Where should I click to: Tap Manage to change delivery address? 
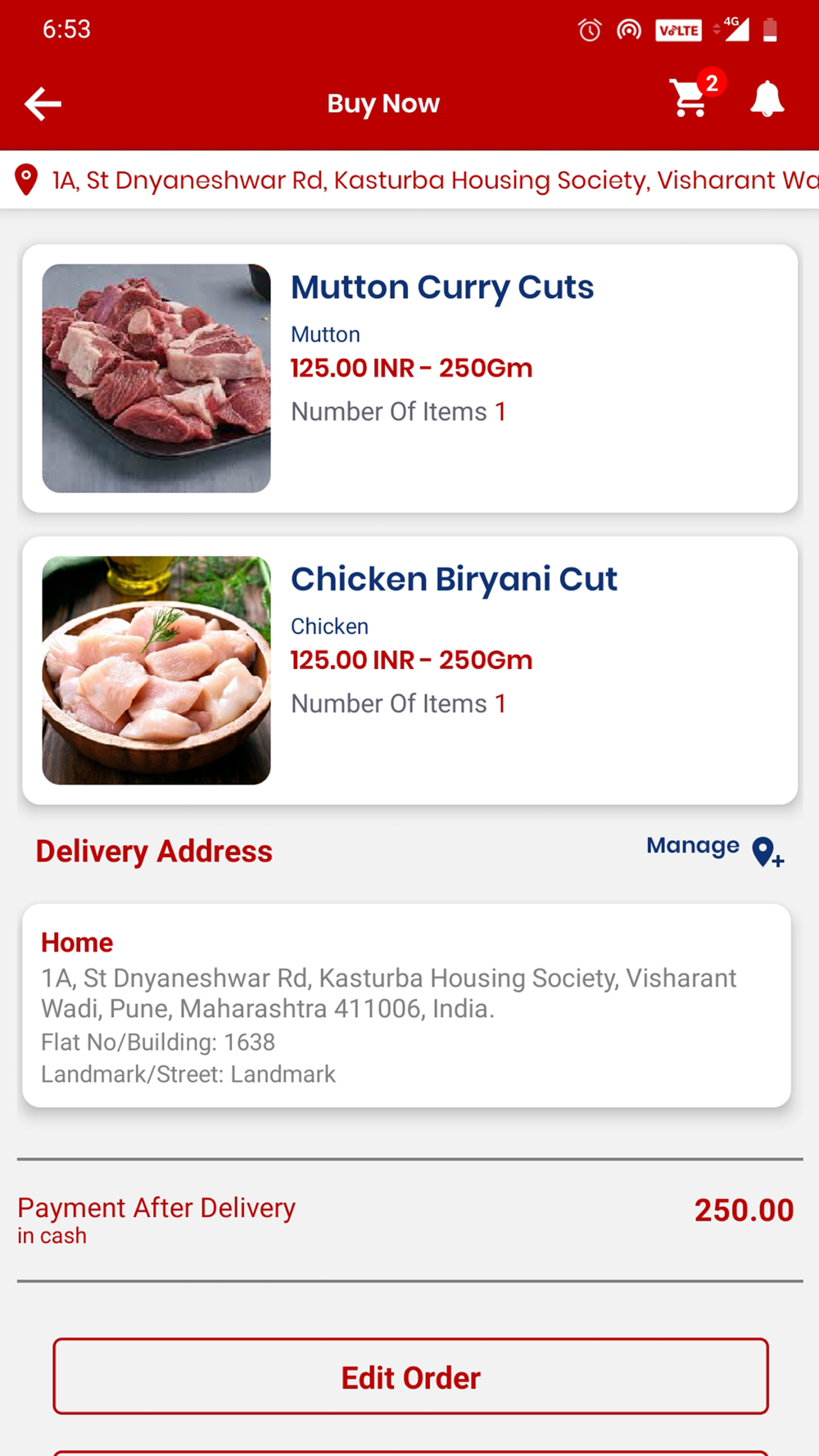click(x=715, y=849)
